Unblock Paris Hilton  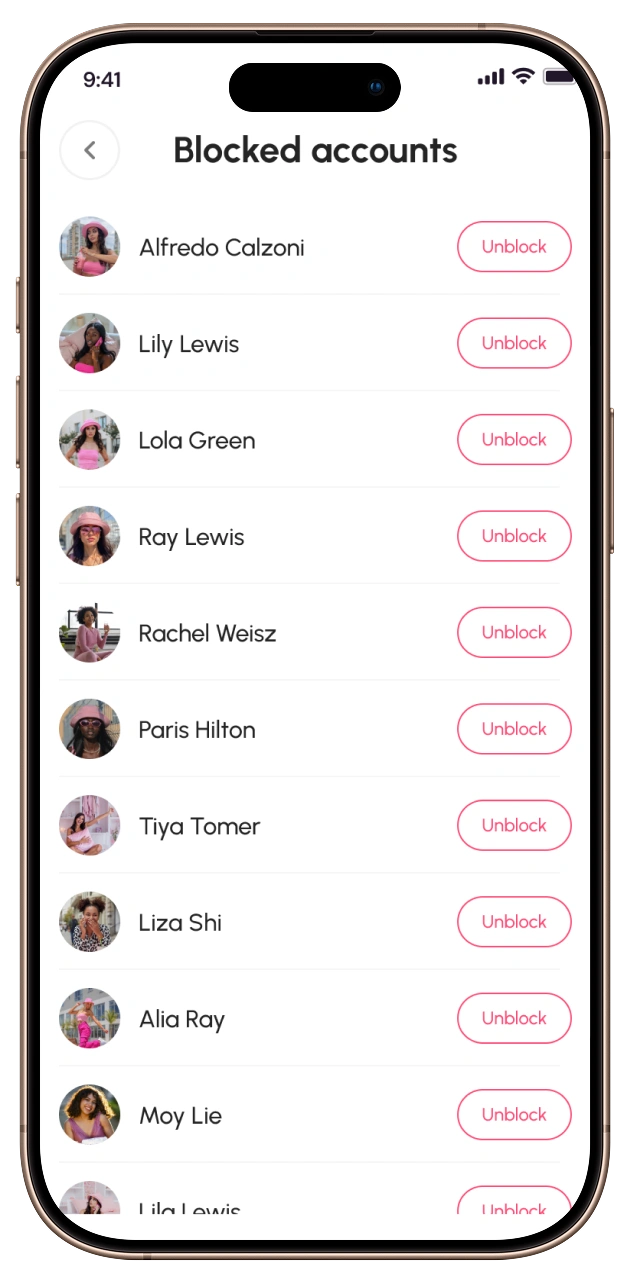[x=514, y=729]
